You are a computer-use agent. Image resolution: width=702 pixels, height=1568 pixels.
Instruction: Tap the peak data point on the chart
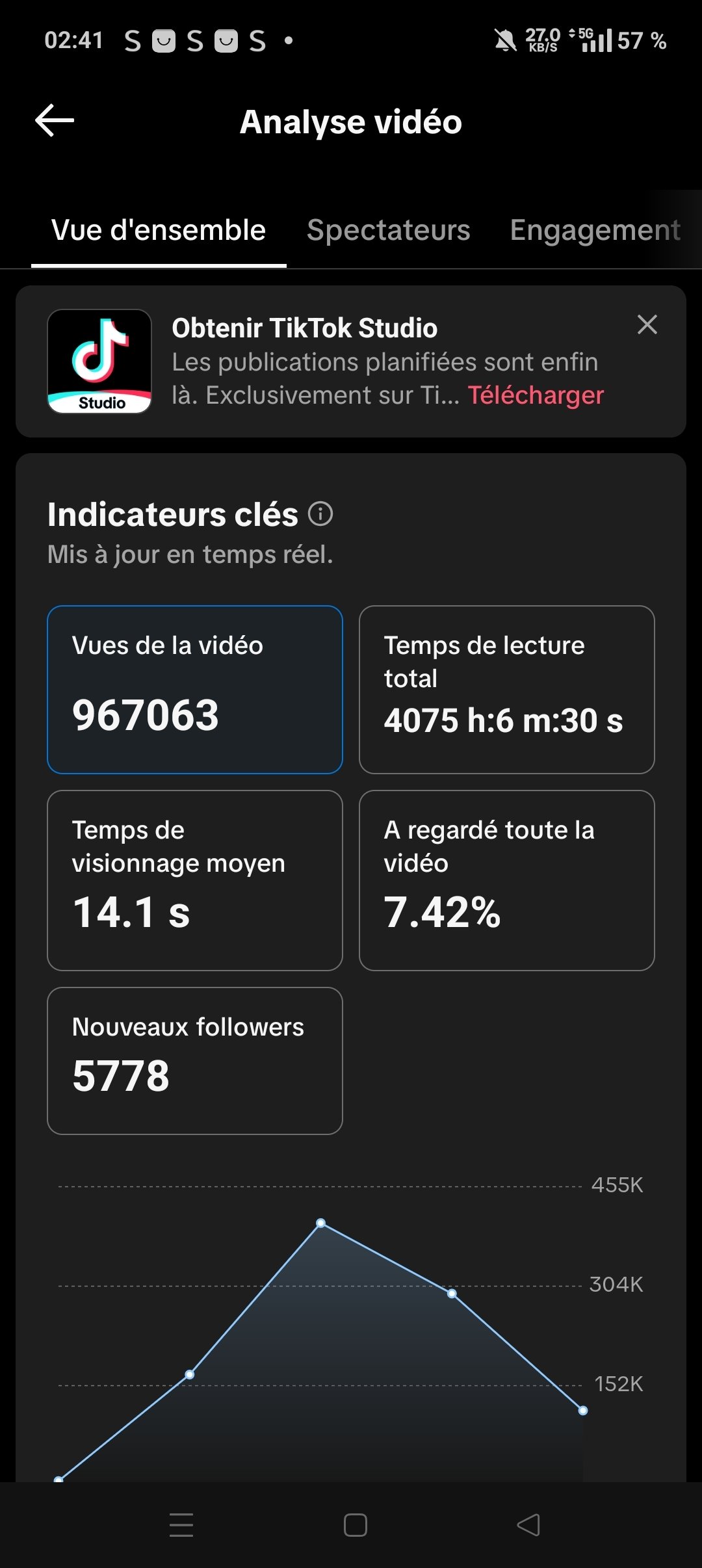point(320,1223)
